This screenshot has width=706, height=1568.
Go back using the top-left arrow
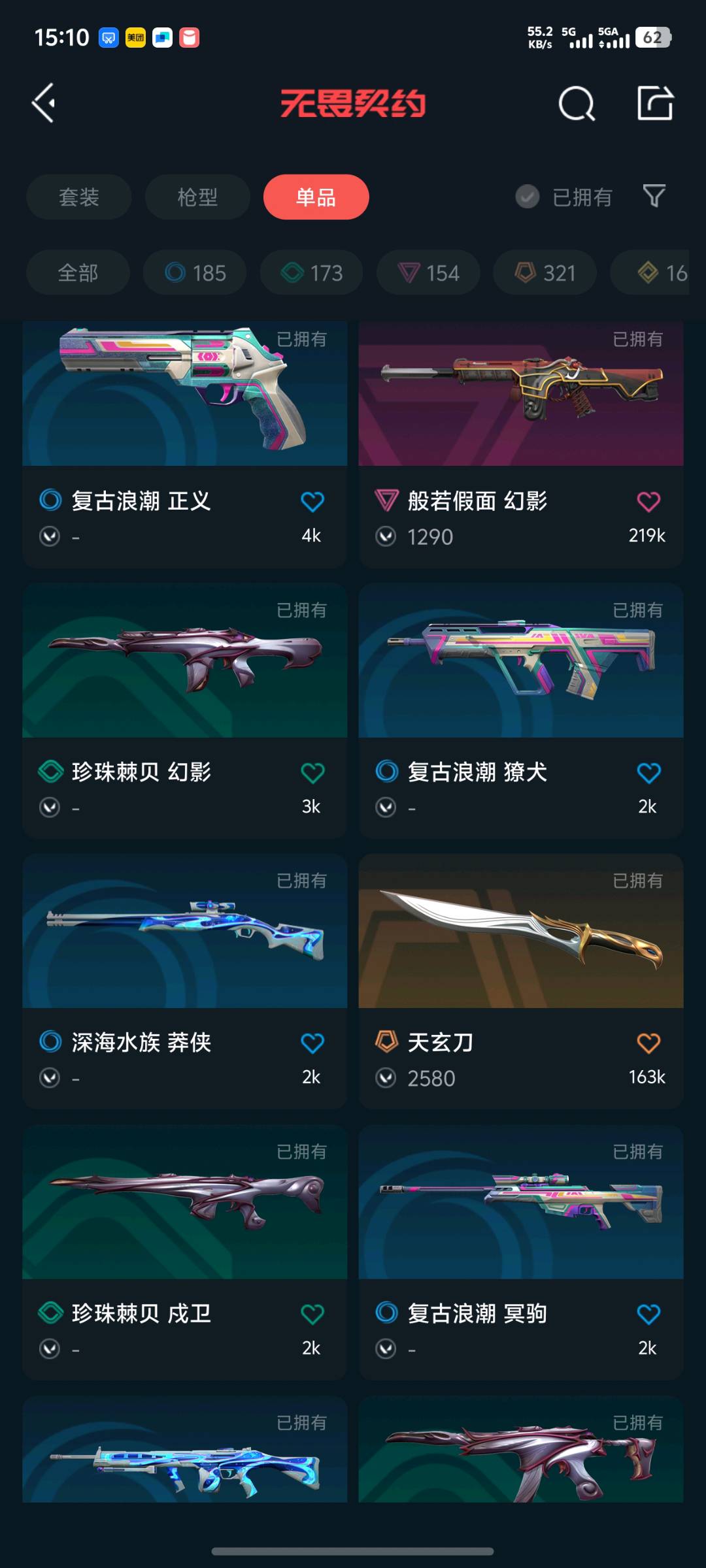point(44,103)
